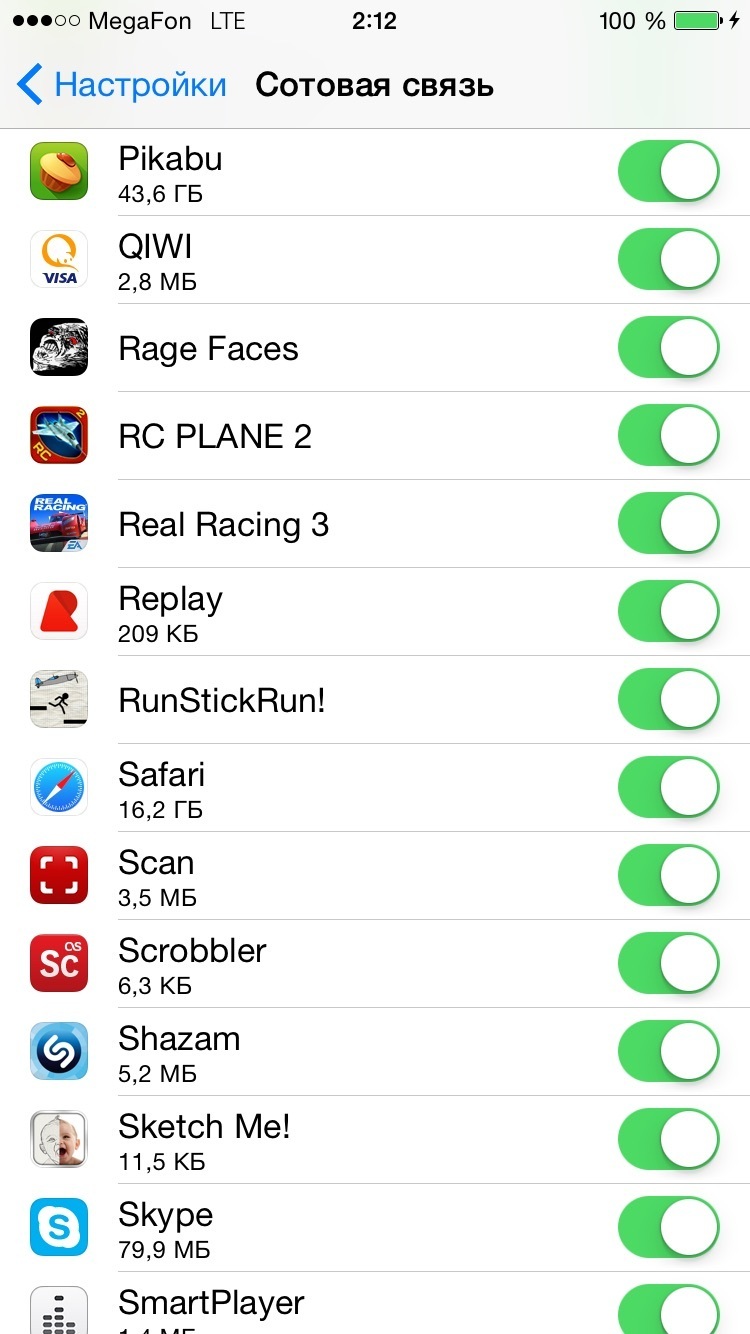This screenshot has height=1334, width=750.
Task: Disable cellular data for Pikabu
Action: (668, 172)
